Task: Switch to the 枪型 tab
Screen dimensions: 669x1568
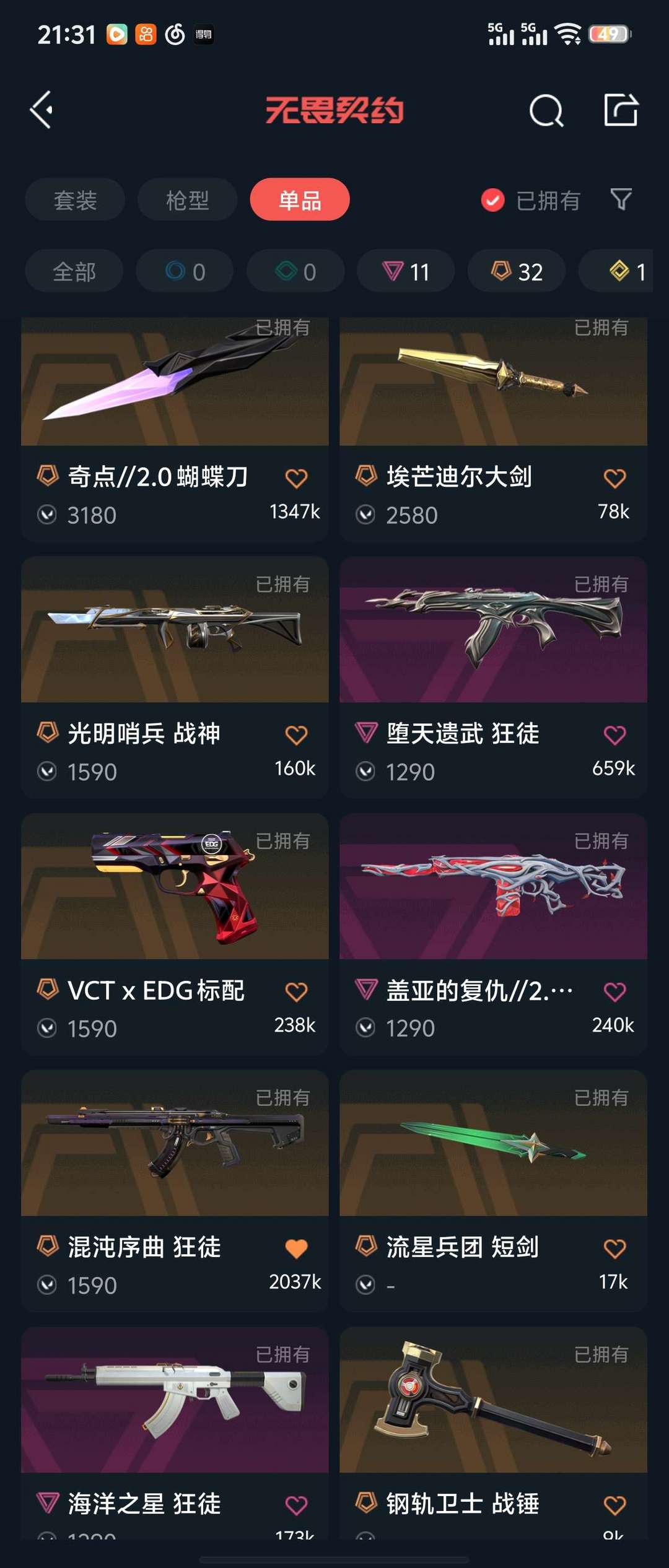Action: tap(187, 200)
